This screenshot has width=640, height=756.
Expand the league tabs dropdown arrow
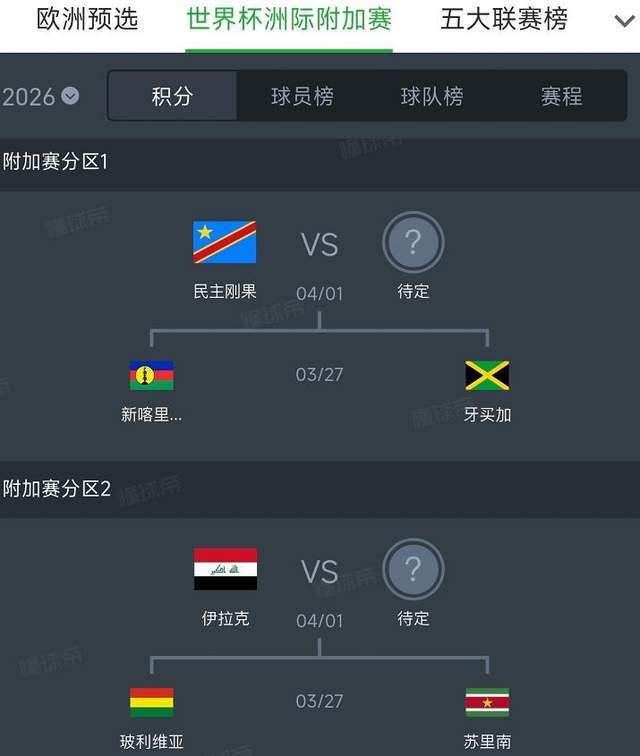click(622, 21)
